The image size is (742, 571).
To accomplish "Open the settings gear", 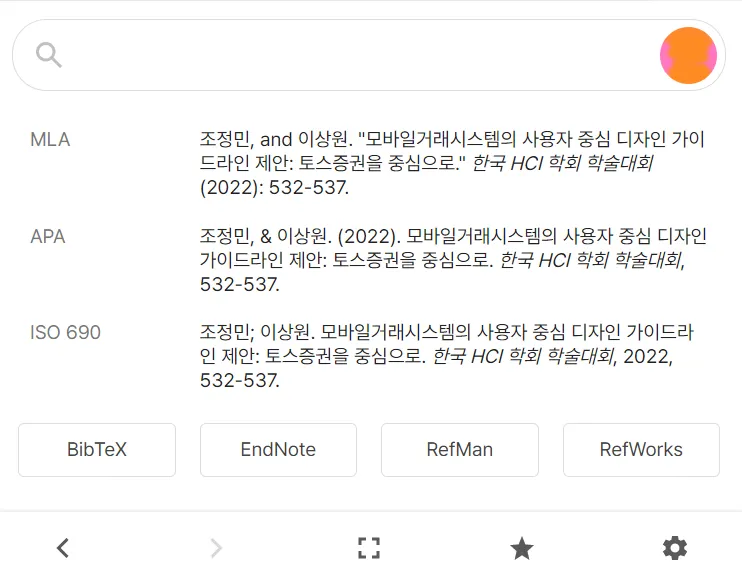I will tap(675, 547).
